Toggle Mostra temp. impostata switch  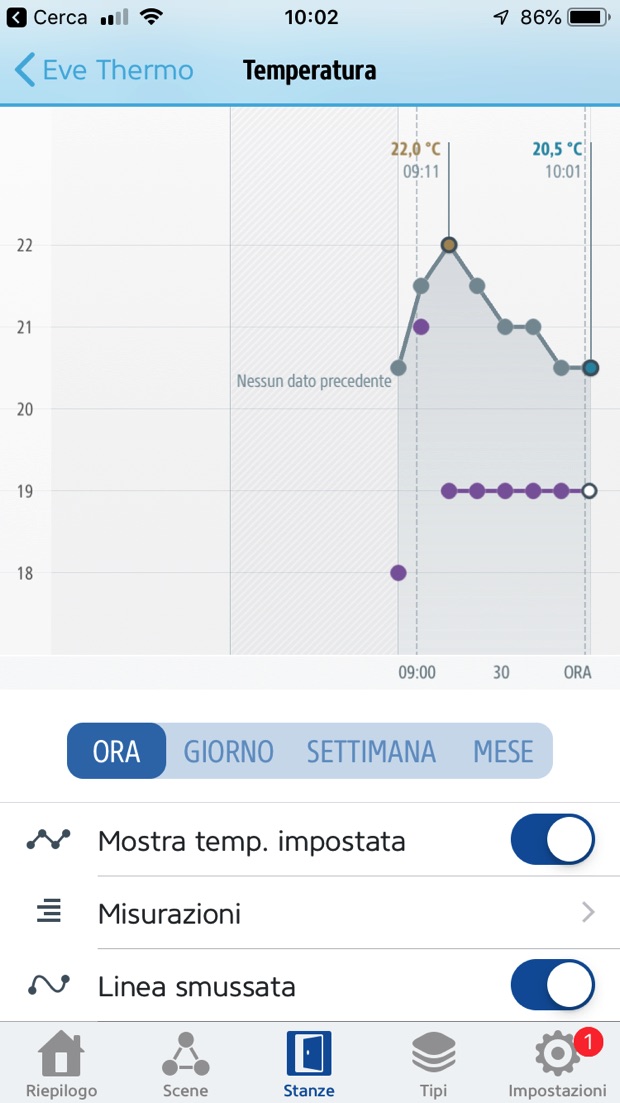point(552,841)
